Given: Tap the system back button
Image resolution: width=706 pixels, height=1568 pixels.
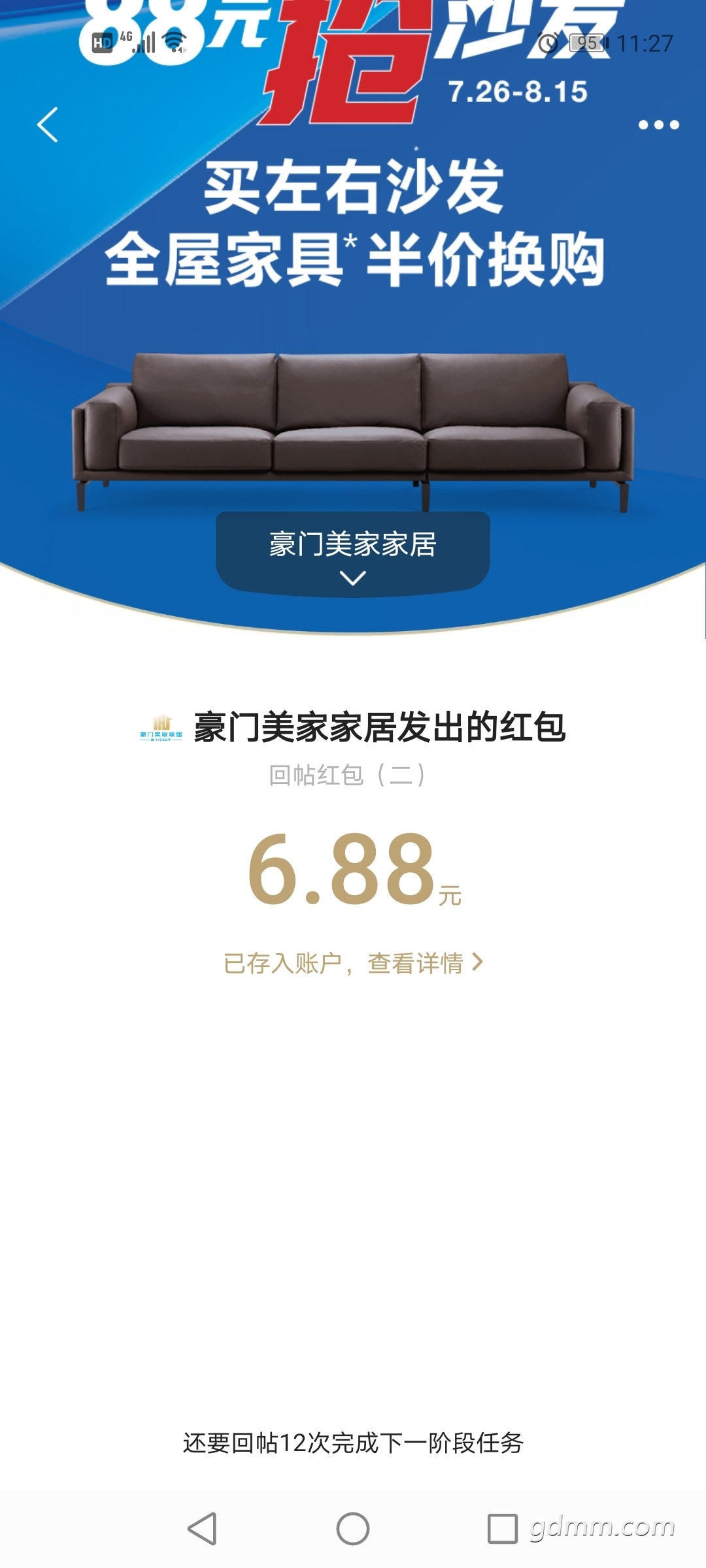Looking at the screenshot, I should [202, 1529].
